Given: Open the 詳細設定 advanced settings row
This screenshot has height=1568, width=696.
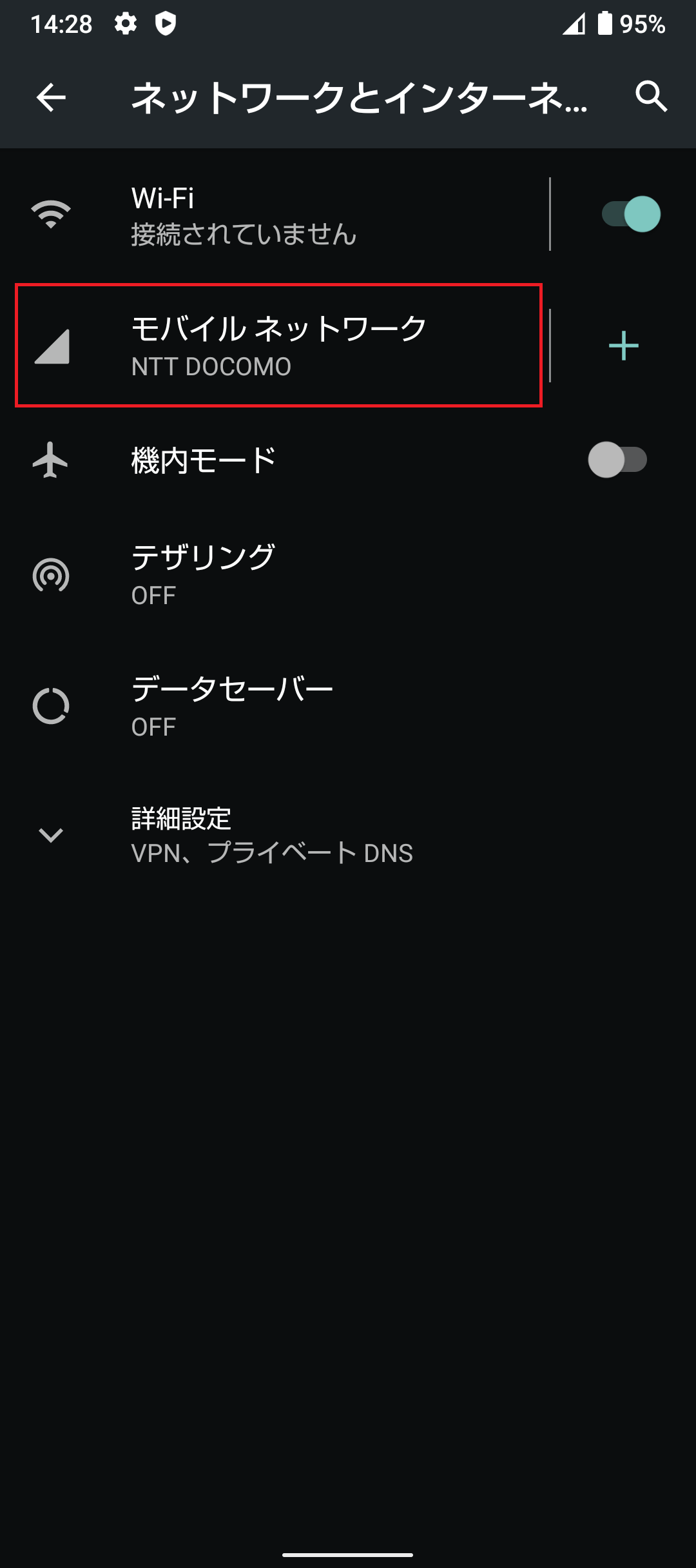Looking at the screenshot, I should click(271, 836).
